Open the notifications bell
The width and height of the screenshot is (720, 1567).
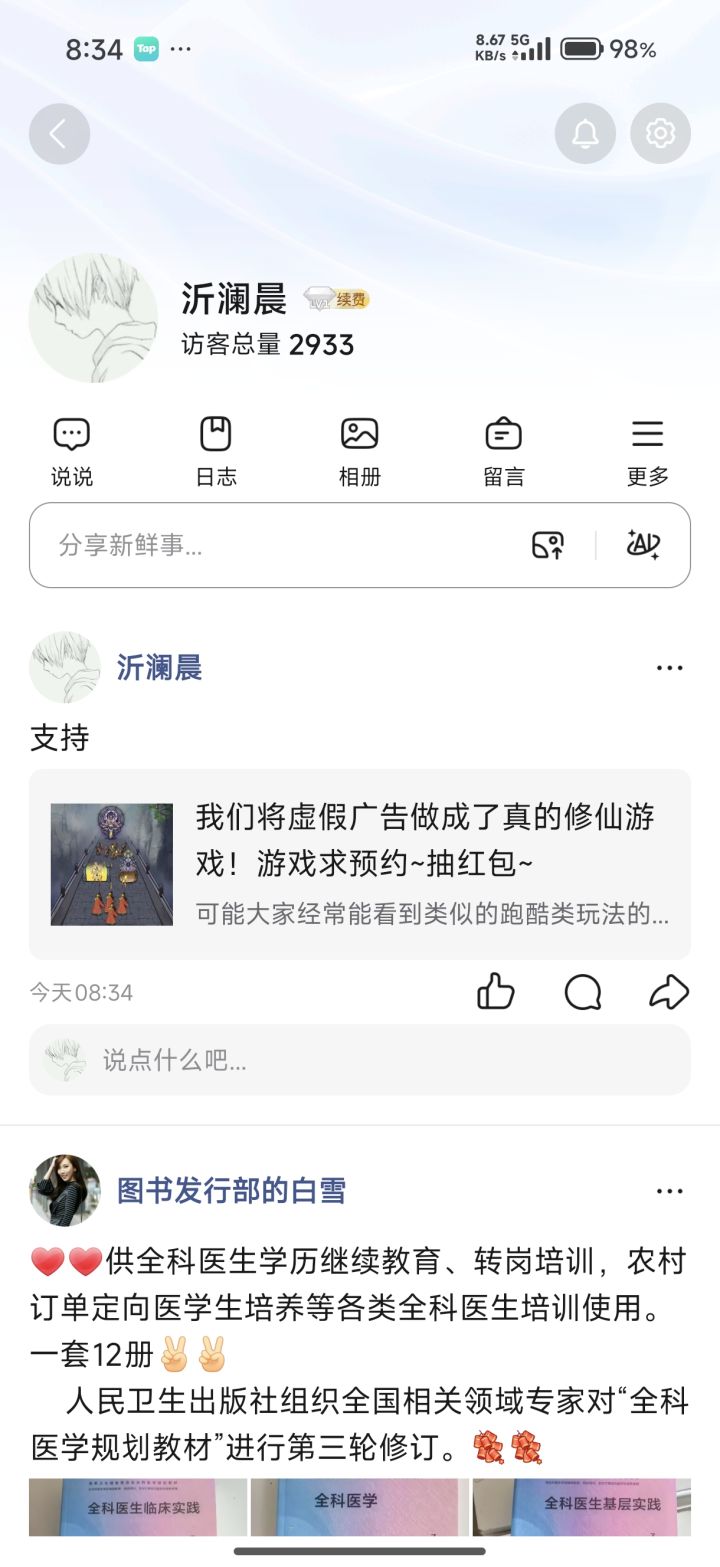[585, 134]
